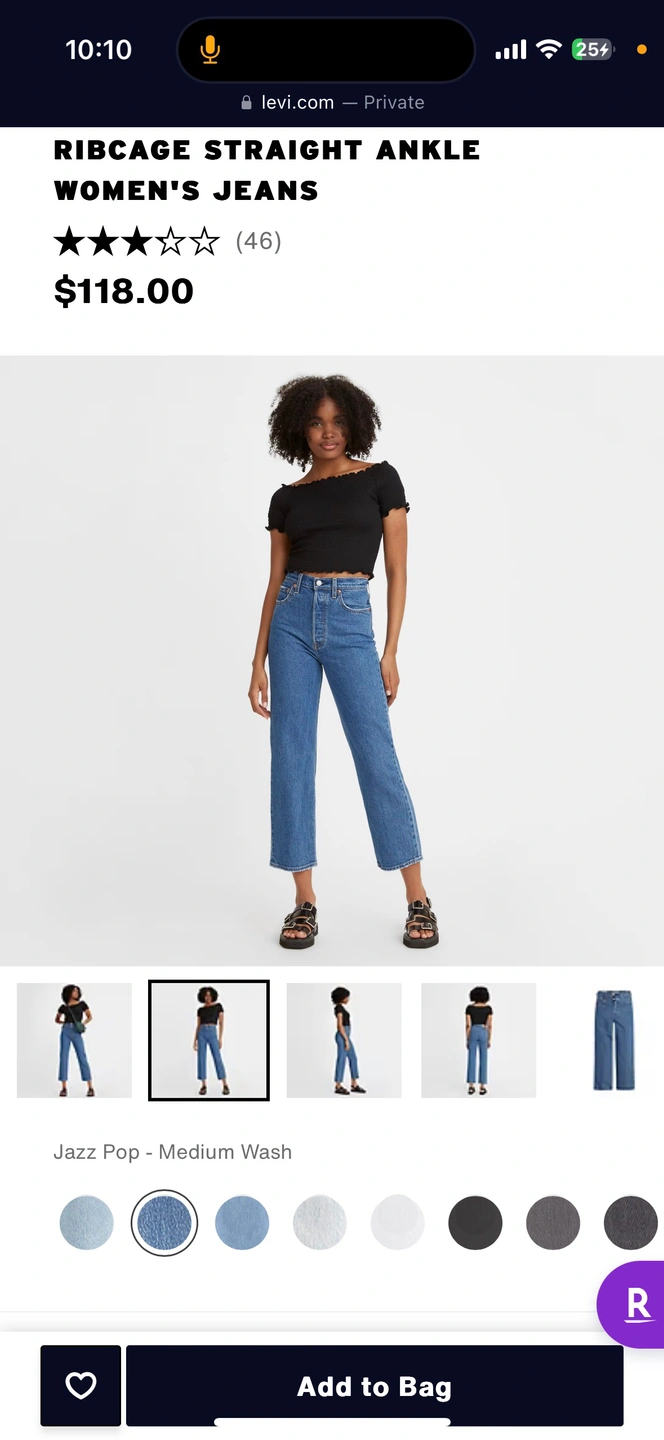Tap the levi.com address bar
The image size is (664, 1440).
(332, 102)
